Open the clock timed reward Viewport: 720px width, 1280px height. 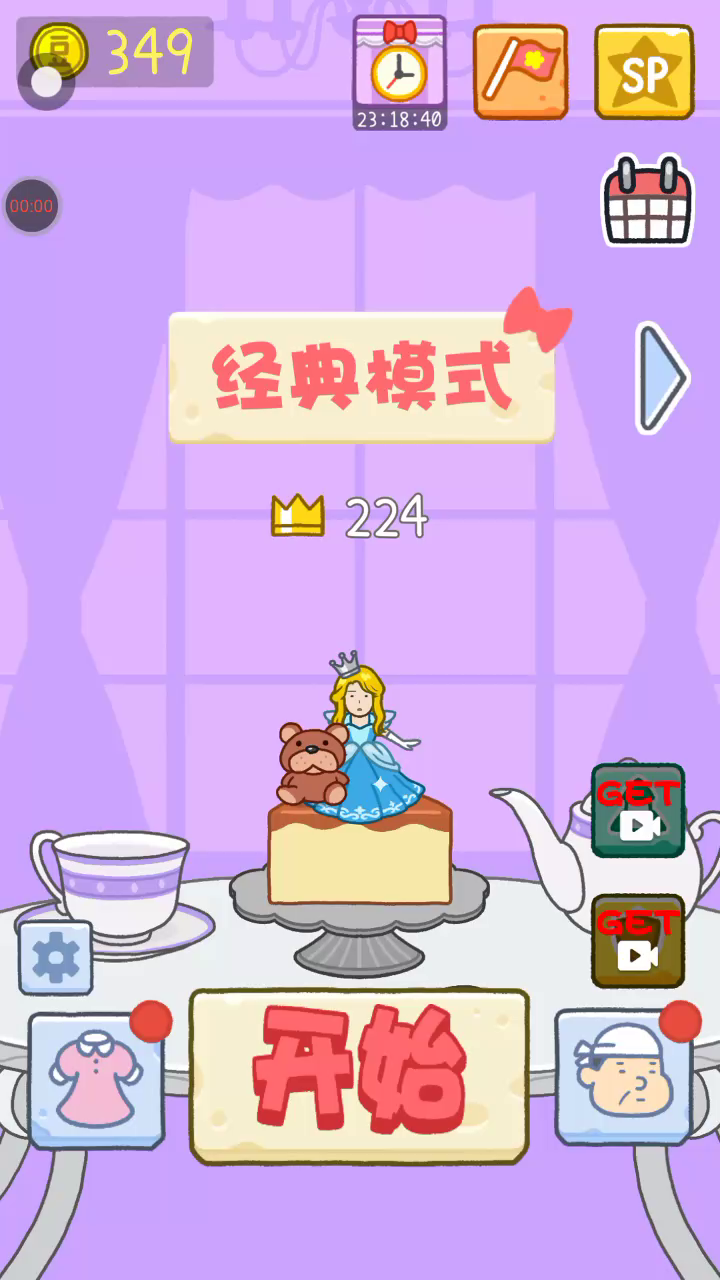click(x=399, y=72)
